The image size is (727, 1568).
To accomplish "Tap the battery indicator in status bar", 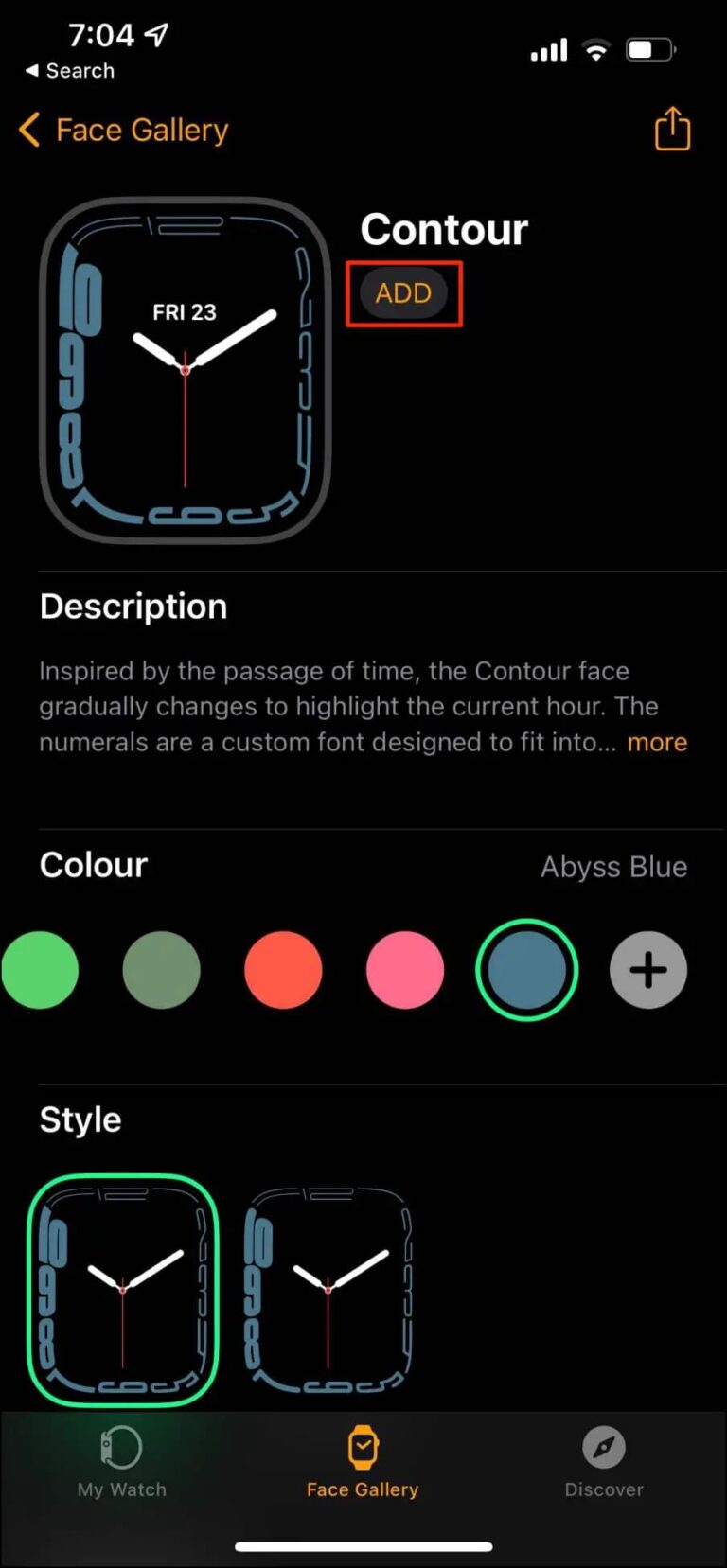I will tap(650, 49).
